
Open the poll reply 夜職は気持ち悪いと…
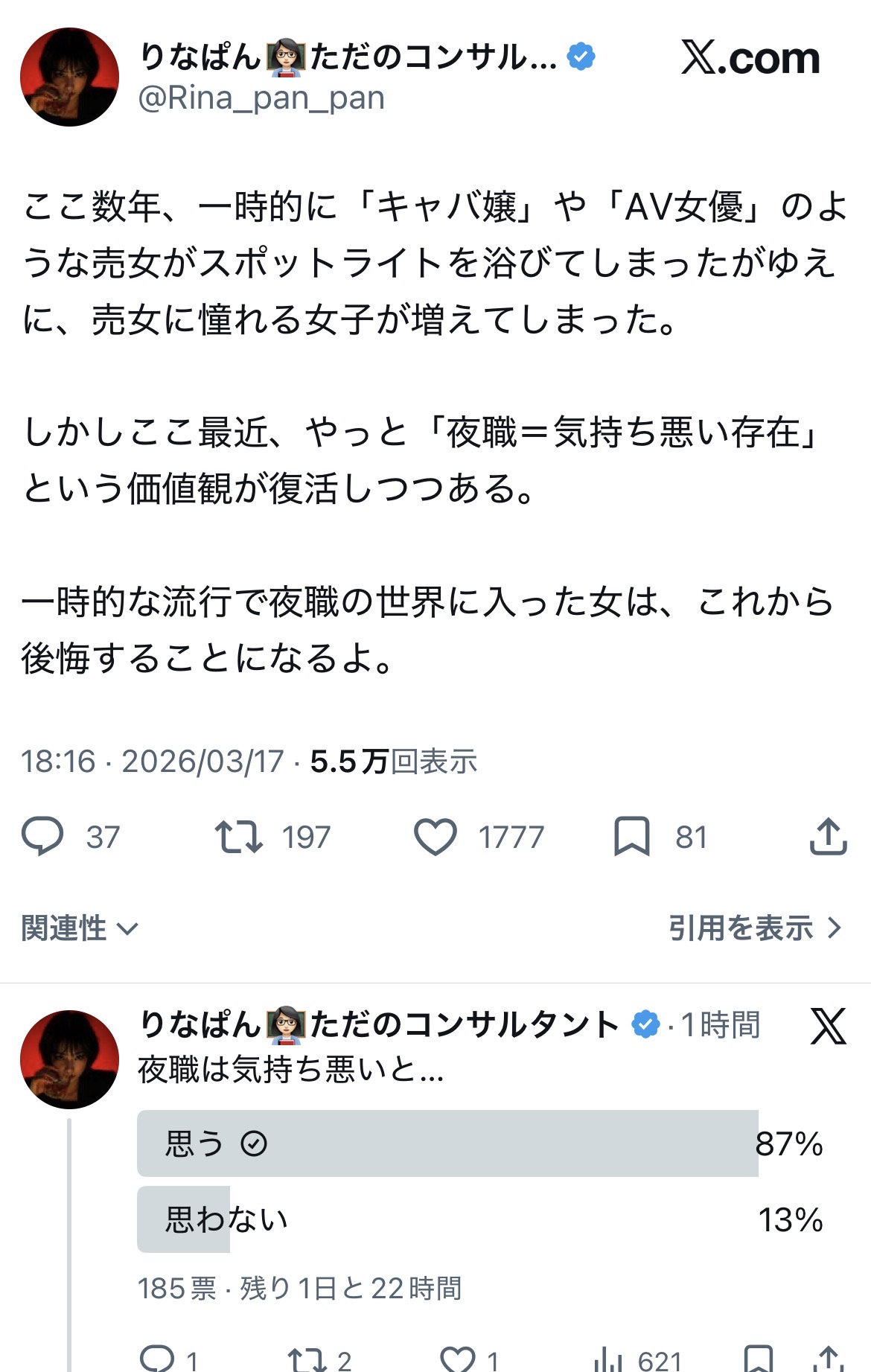[291, 1070]
